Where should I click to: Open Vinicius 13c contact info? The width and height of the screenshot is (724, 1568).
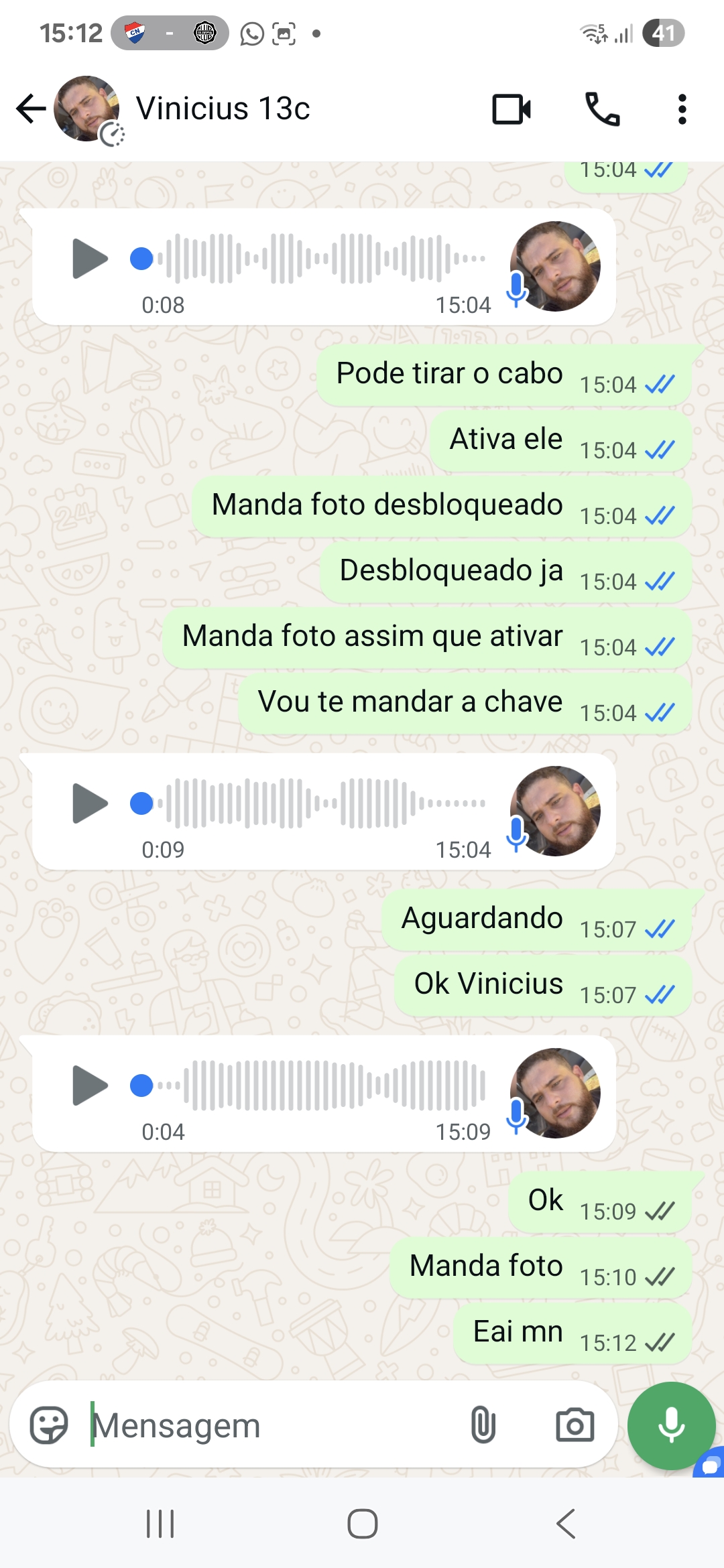coord(223,109)
